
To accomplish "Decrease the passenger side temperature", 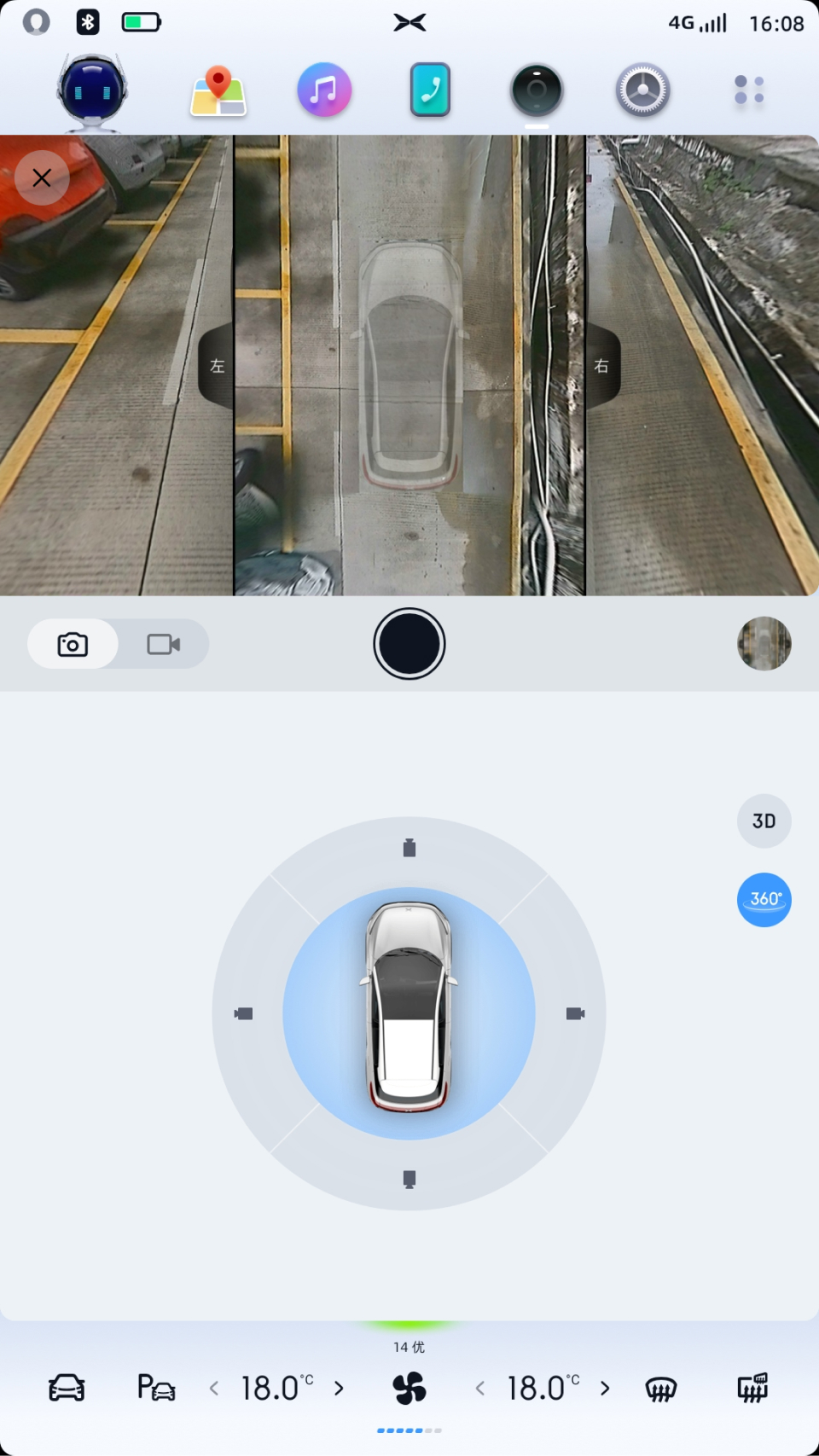I will tap(480, 1389).
